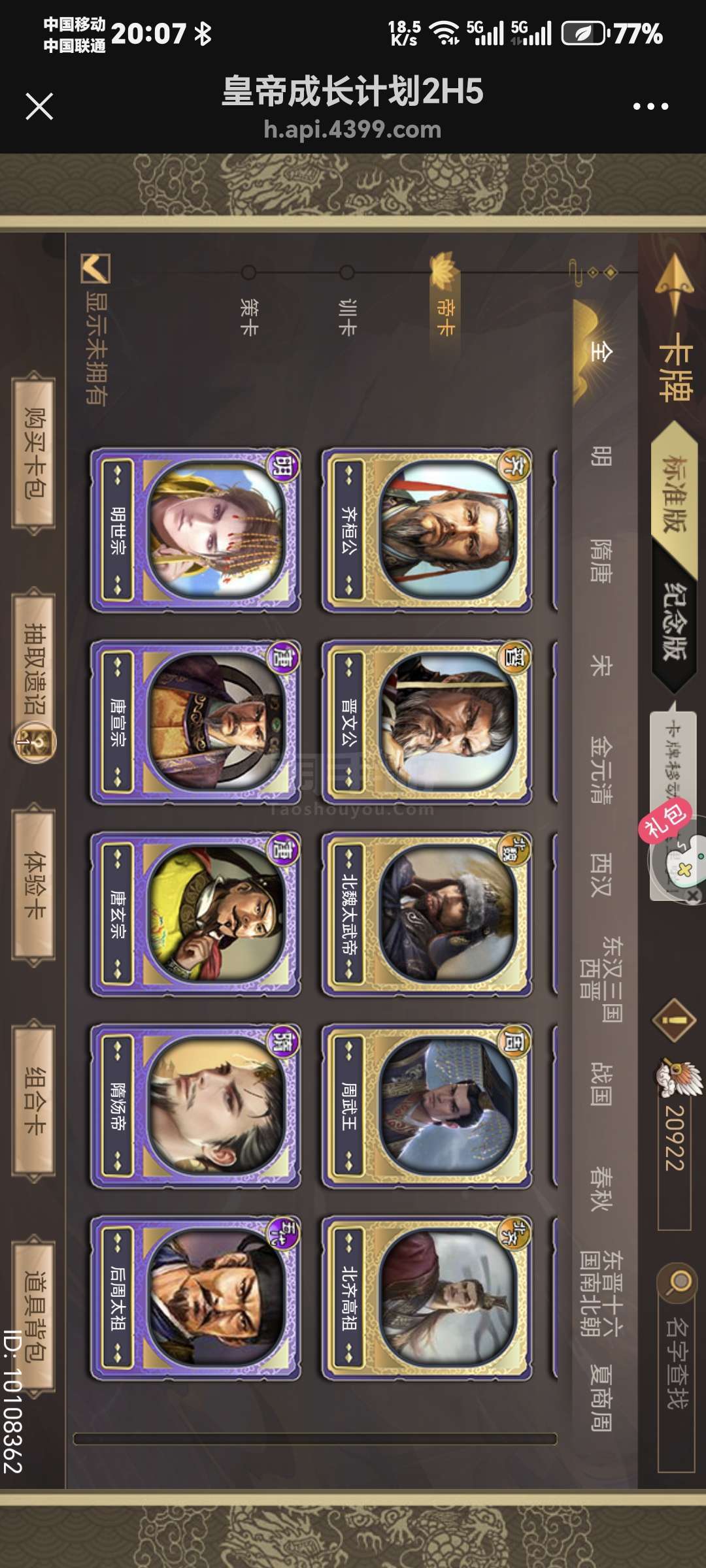Viewport: 706px width, 1568px height.
Task: Open the 道具背包 inventory
Action: [34, 1316]
